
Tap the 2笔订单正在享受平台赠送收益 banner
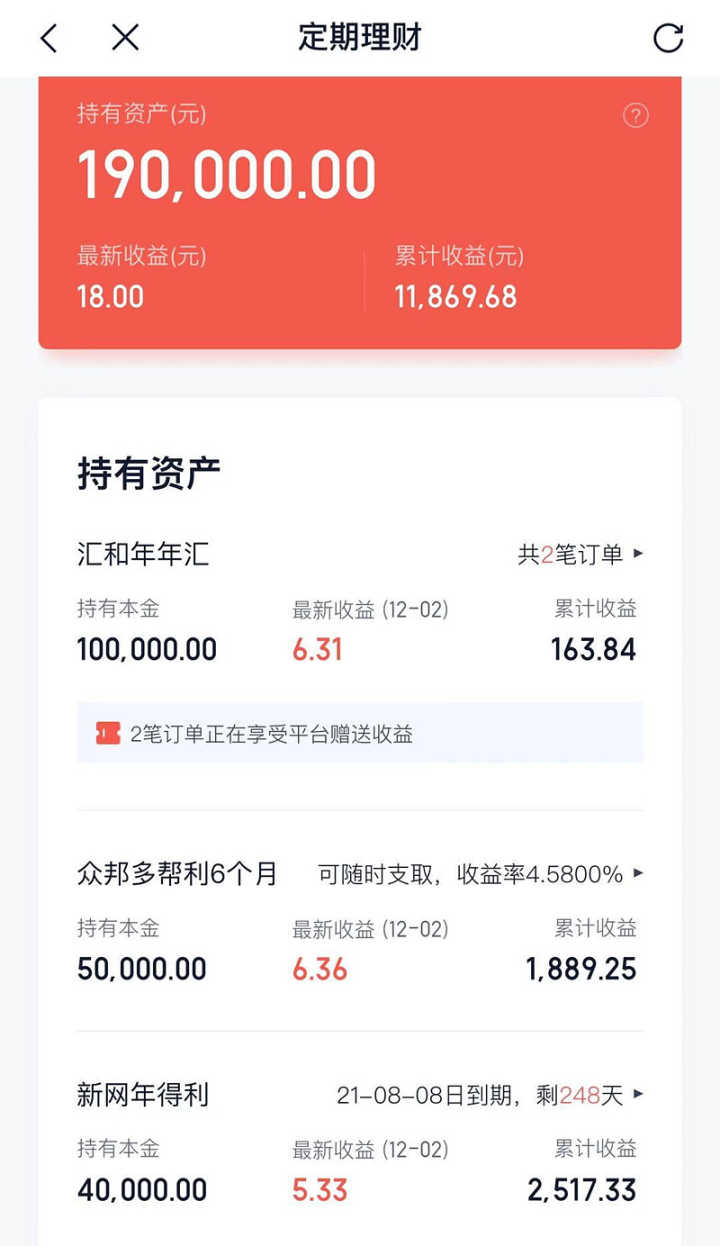pyautogui.click(x=360, y=733)
